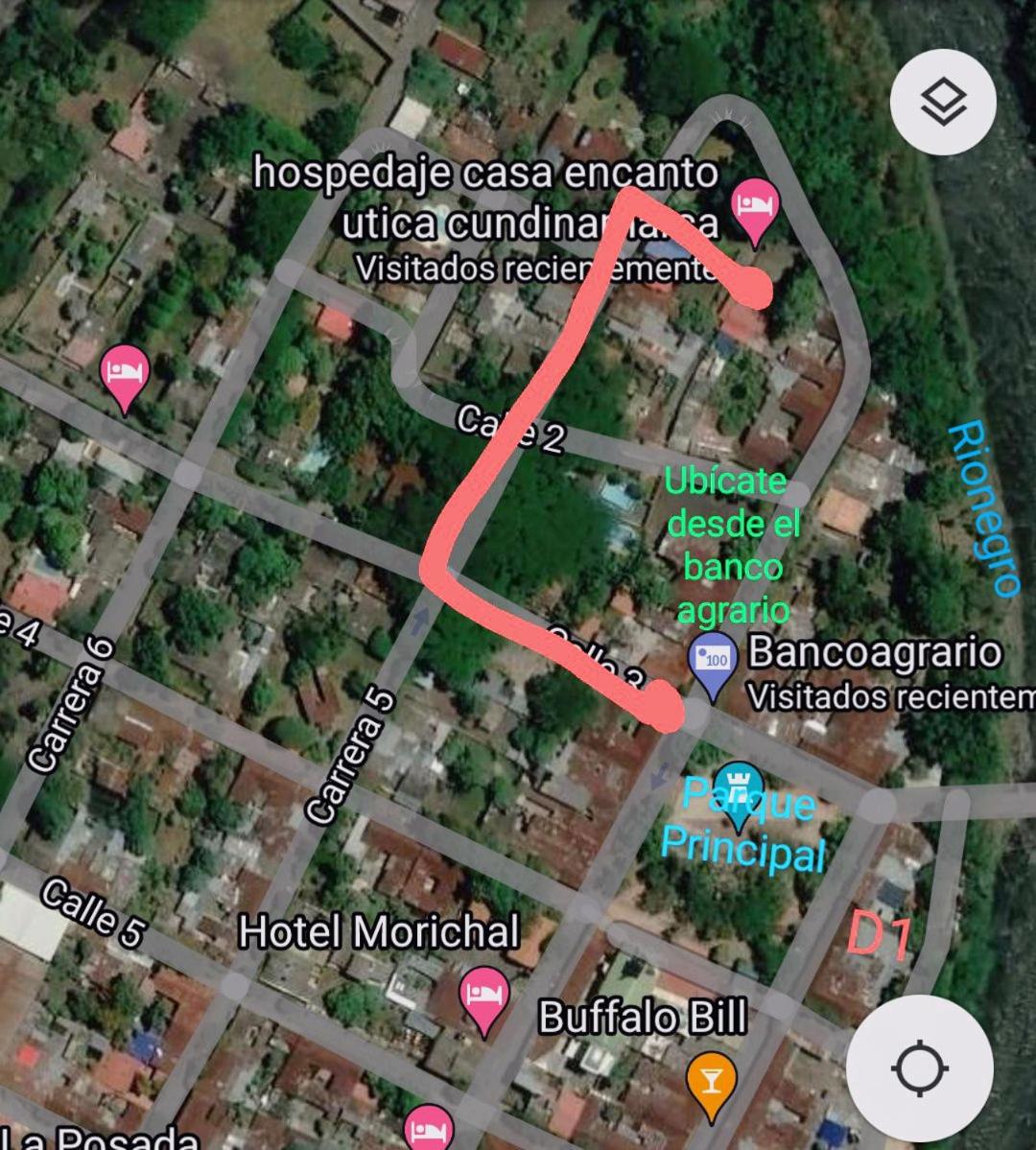Center the map on my location
This screenshot has width=1036, height=1150.
[919, 1068]
